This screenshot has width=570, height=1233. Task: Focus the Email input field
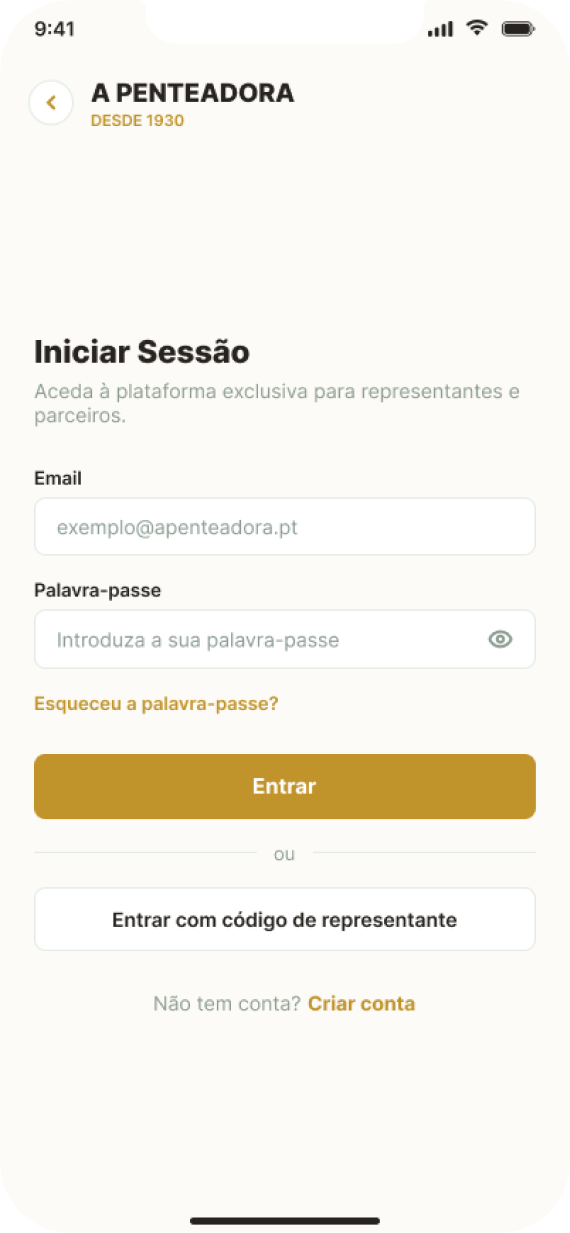click(285, 526)
